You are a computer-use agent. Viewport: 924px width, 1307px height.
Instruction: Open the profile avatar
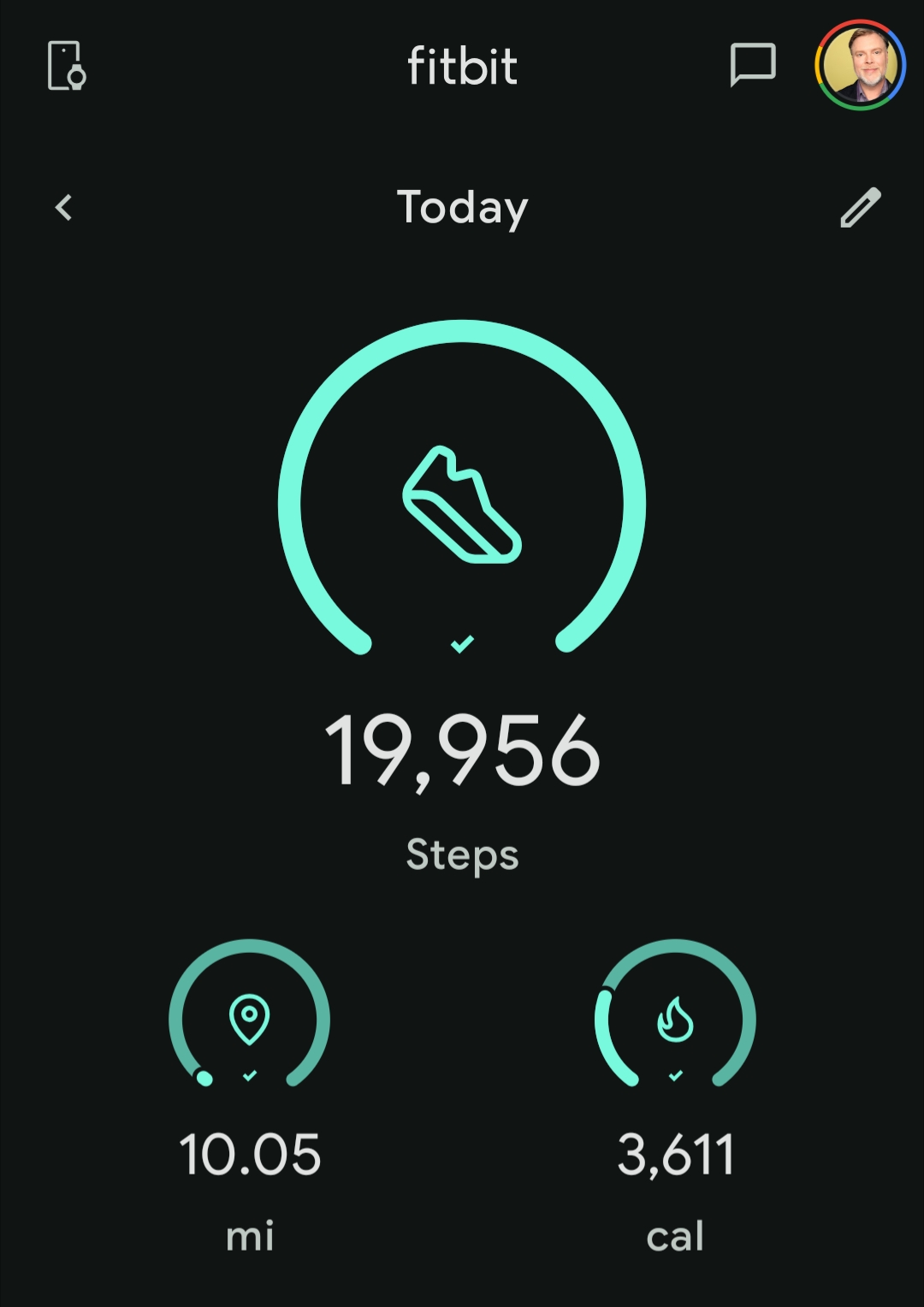point(860,66)
